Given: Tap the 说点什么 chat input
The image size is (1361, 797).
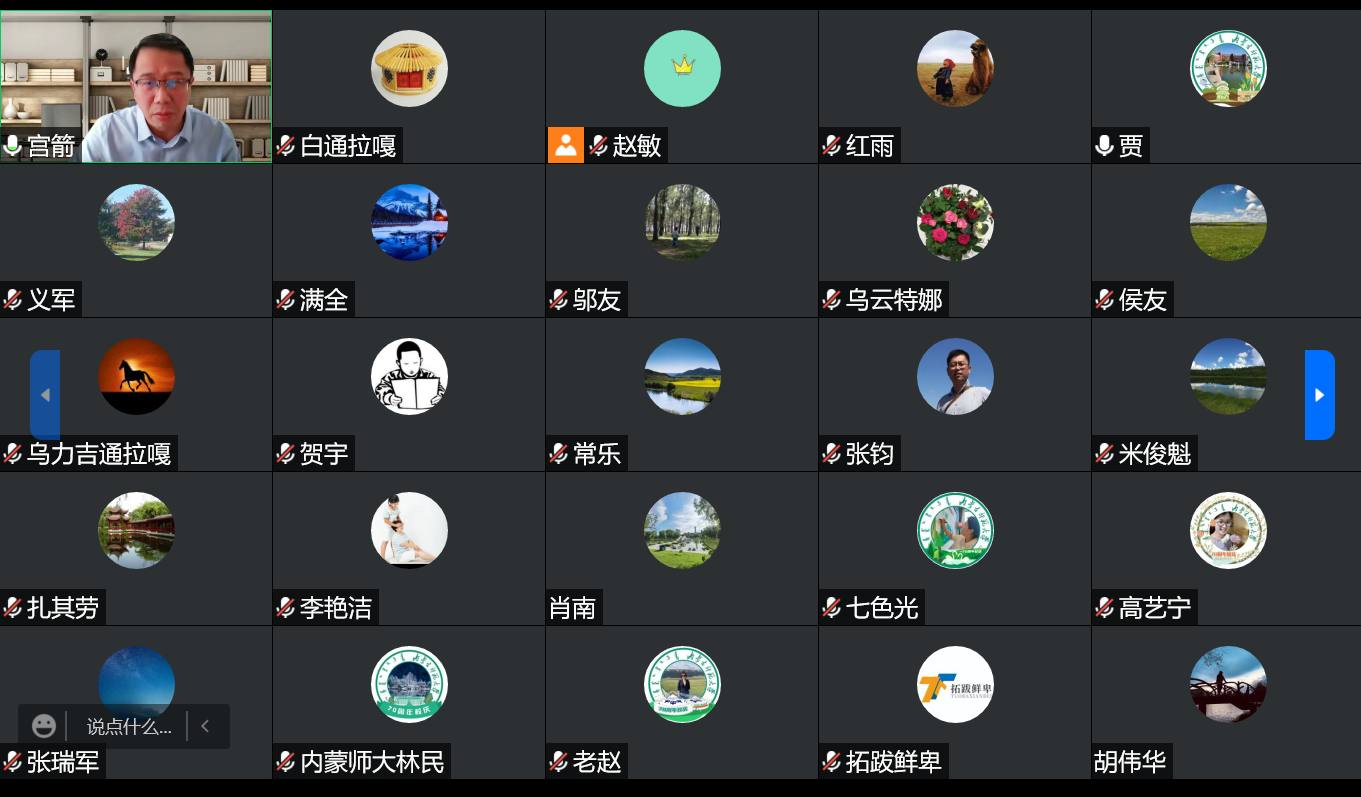Looking at the screenshot, I should (x=128, y=727).
